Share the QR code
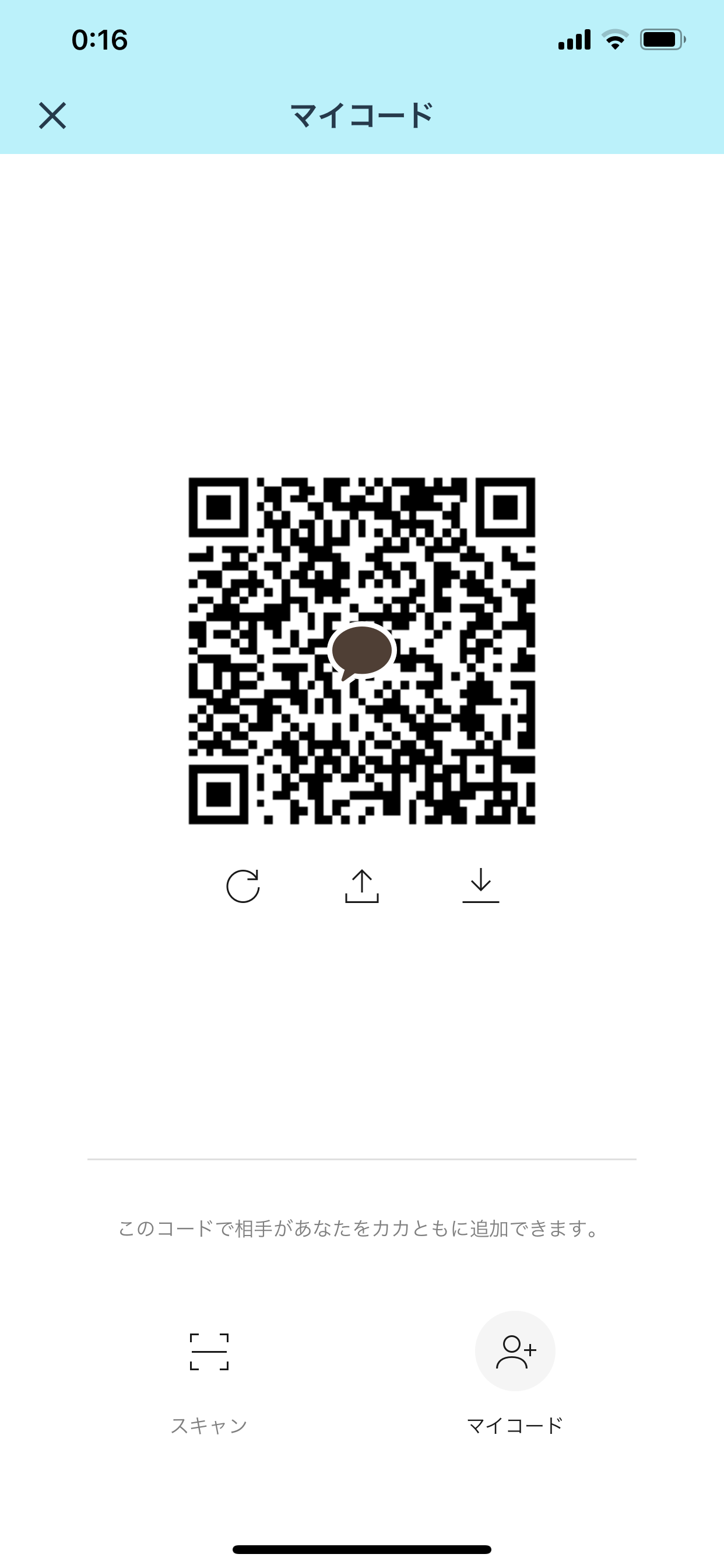 tap(362, 885)
